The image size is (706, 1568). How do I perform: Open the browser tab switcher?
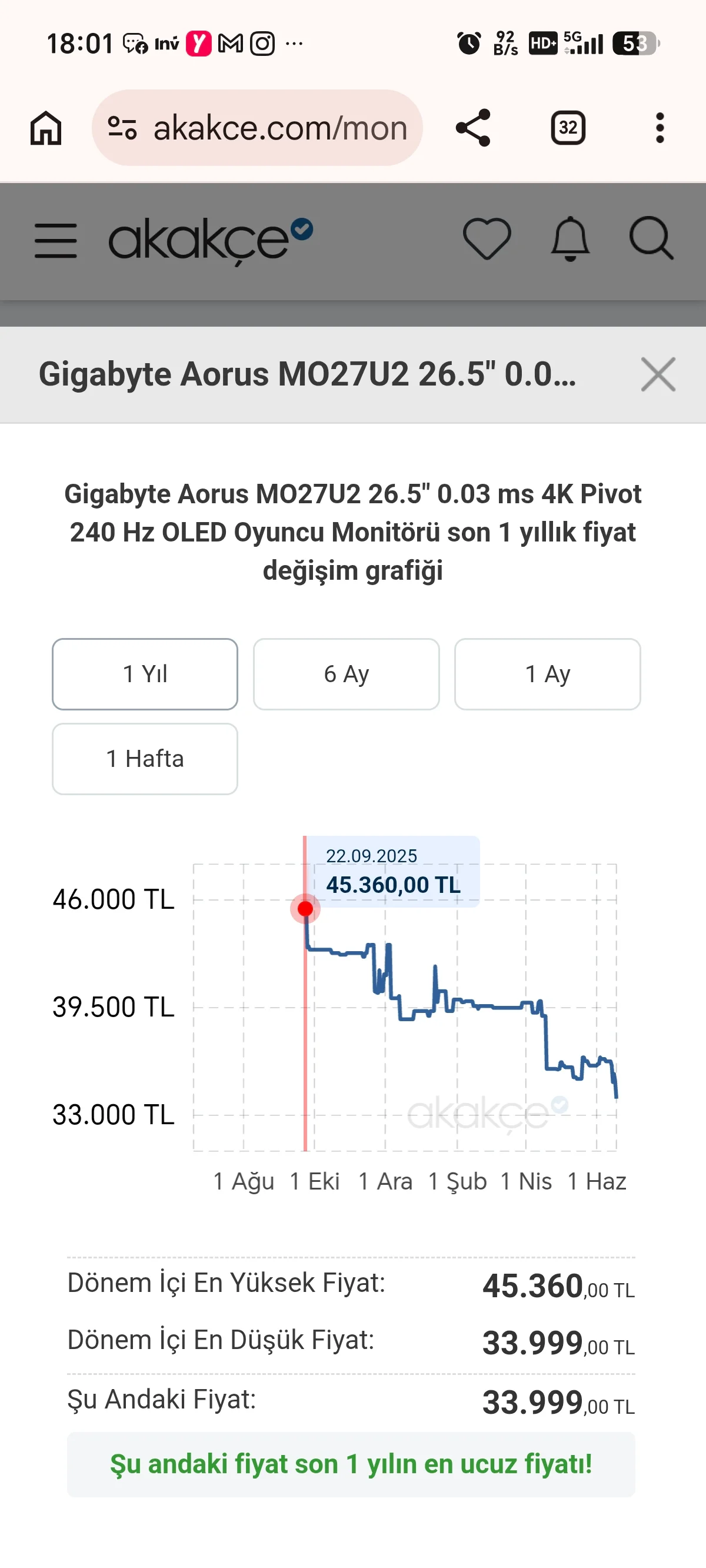click(568, 128)
